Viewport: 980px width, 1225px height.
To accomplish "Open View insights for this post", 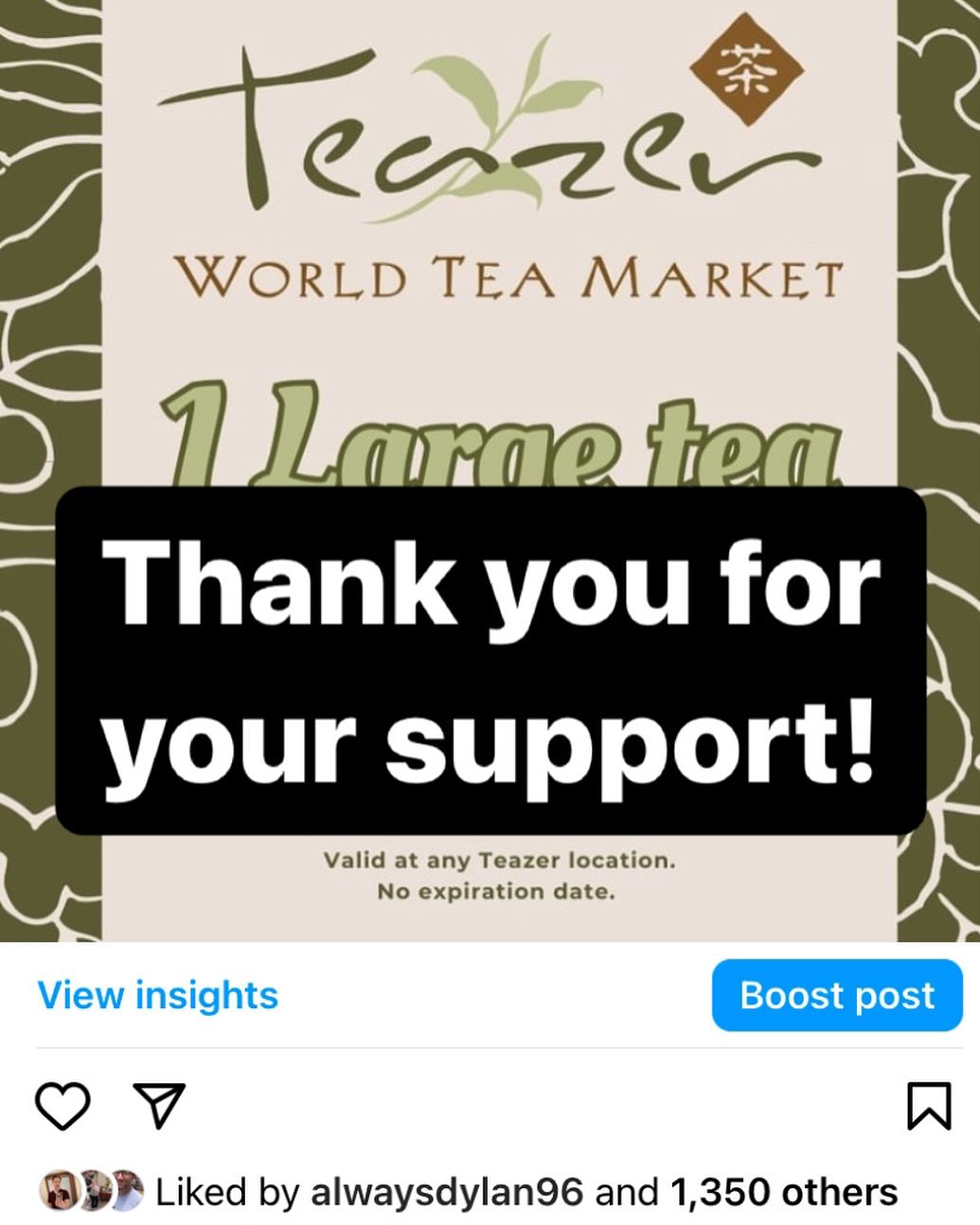I will tap(157, 995).
